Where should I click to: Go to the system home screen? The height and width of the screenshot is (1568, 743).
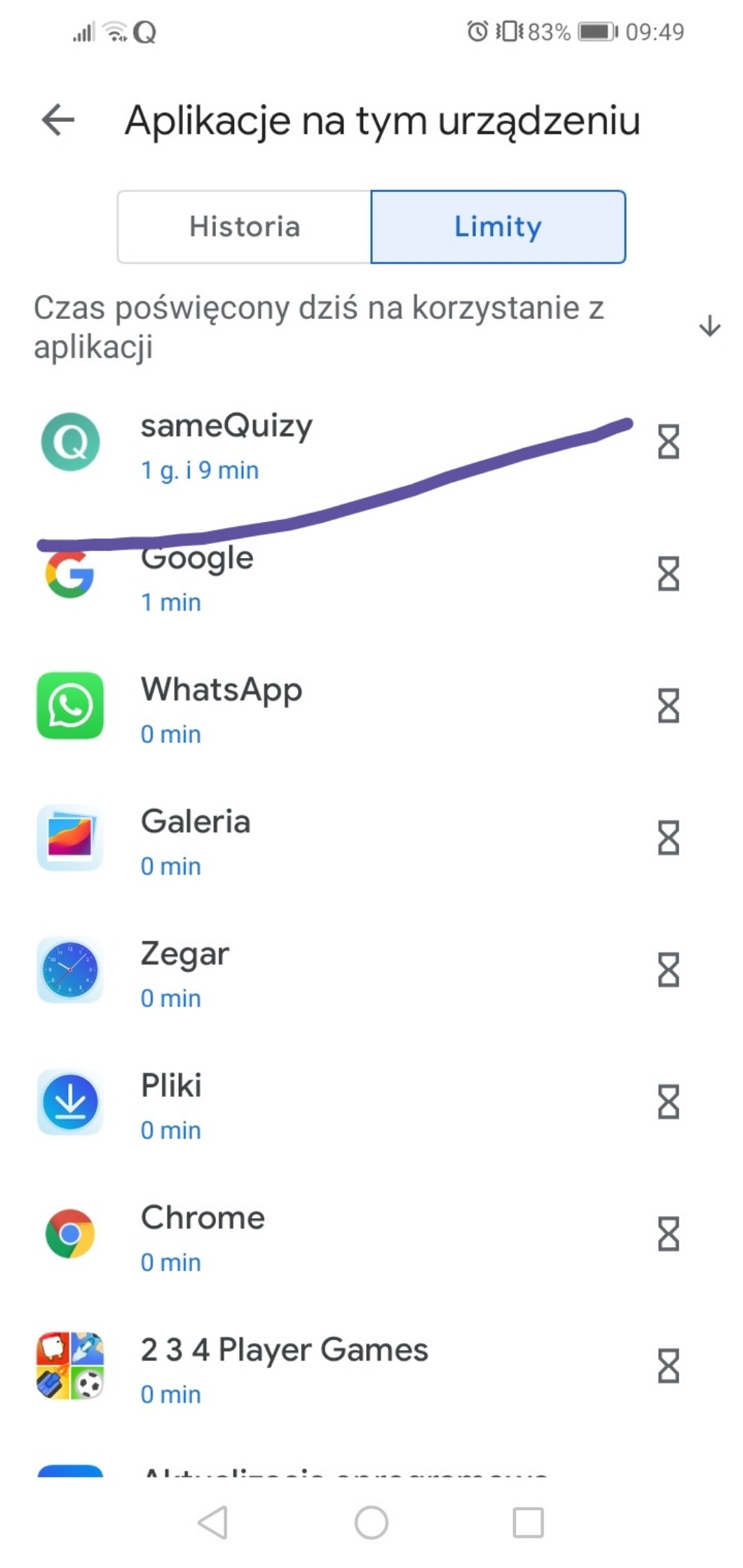pos(371,1522)
